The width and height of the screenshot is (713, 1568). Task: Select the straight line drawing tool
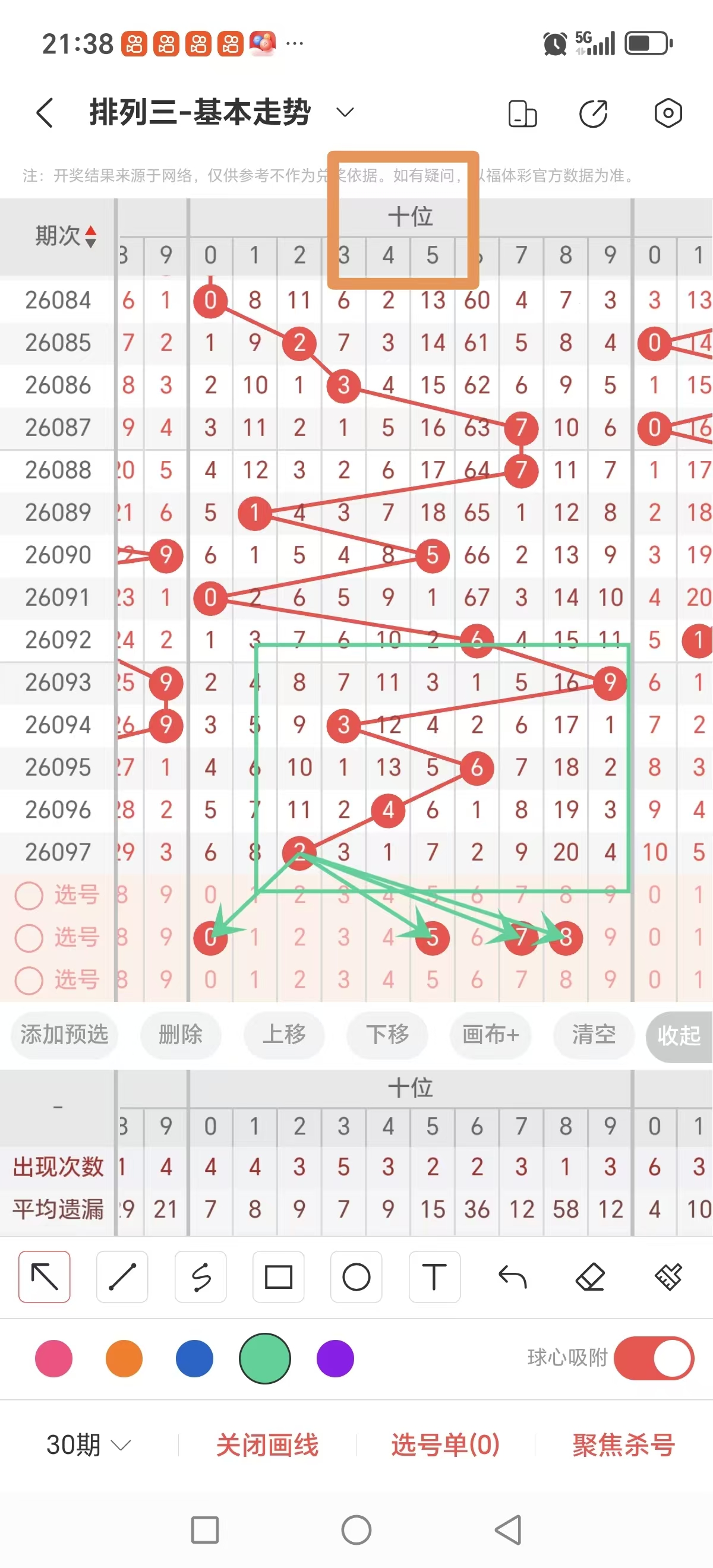(x=122, y=1276)
